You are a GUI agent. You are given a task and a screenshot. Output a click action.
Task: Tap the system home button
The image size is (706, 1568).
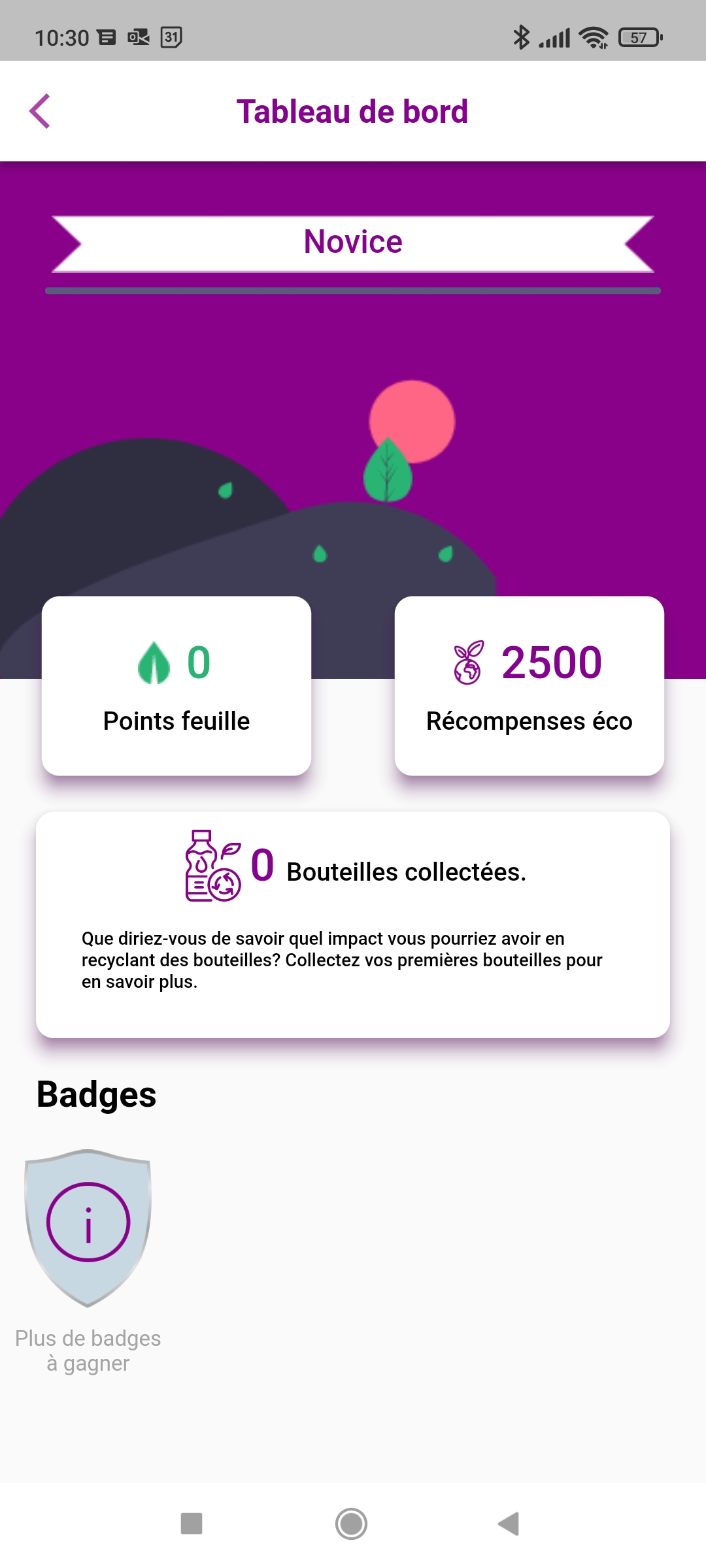[x=352, y=1524]
